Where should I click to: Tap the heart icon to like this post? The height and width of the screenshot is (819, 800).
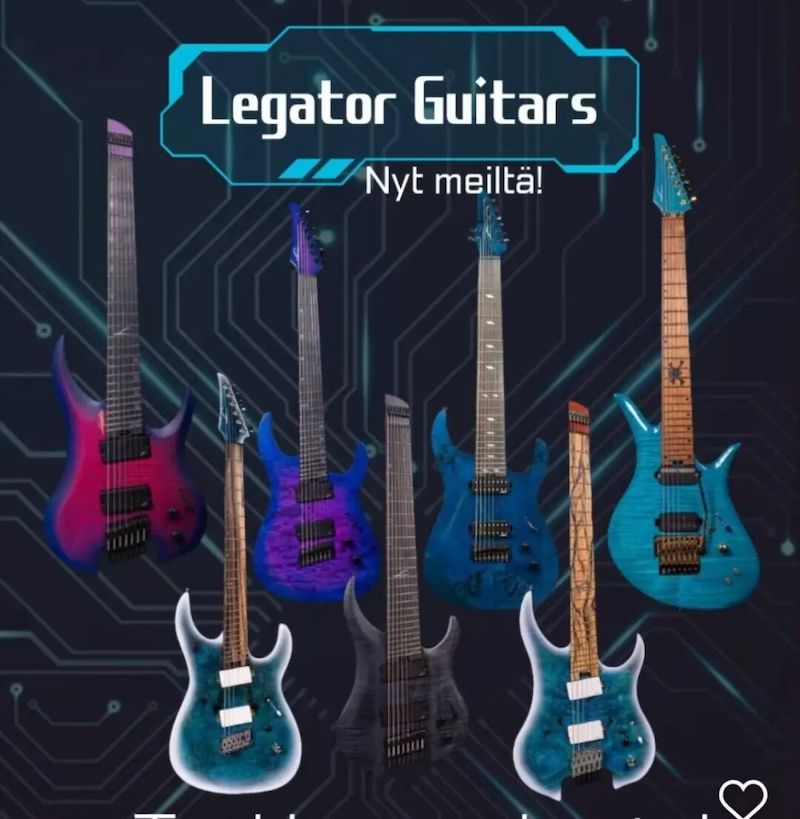click(x=743, y=799)
